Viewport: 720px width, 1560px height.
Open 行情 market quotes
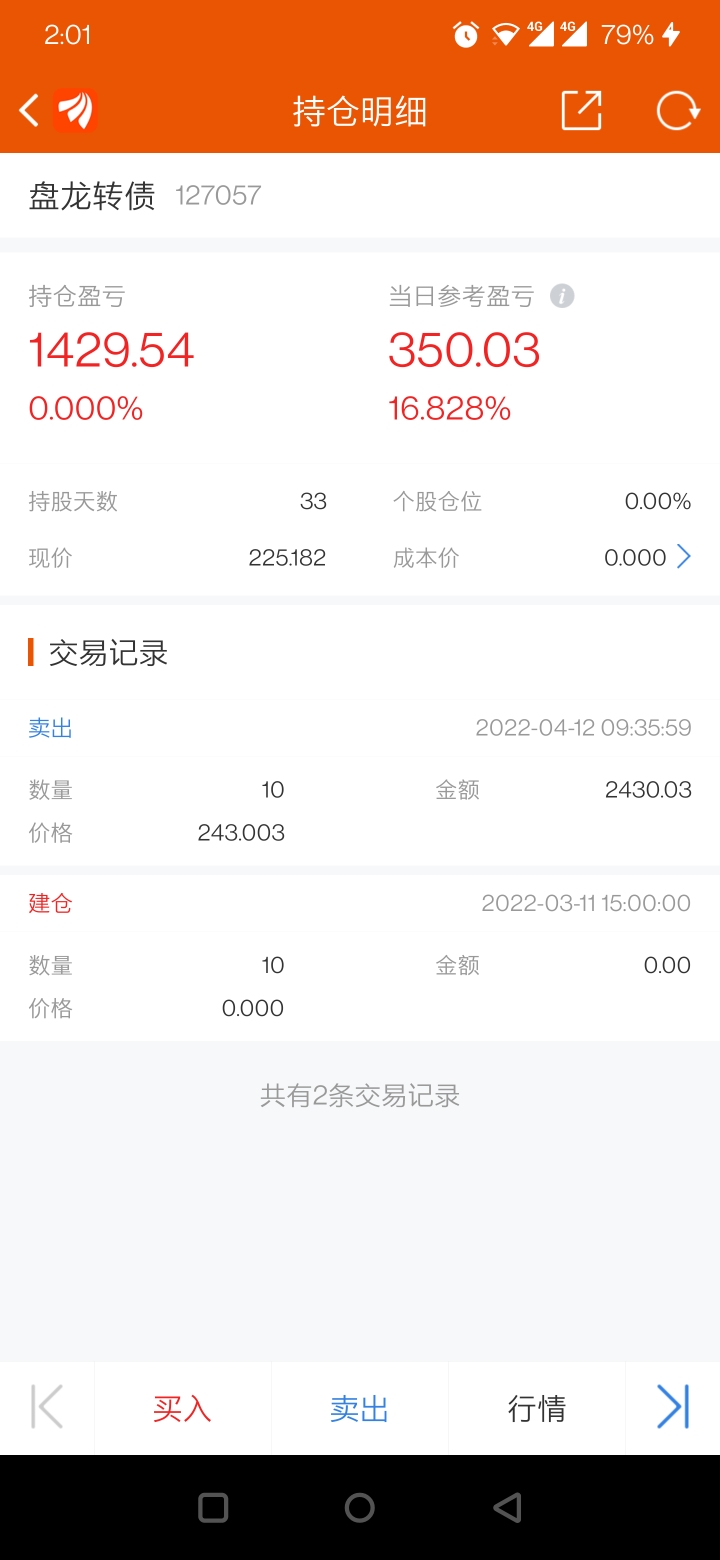click(537, 1408)
